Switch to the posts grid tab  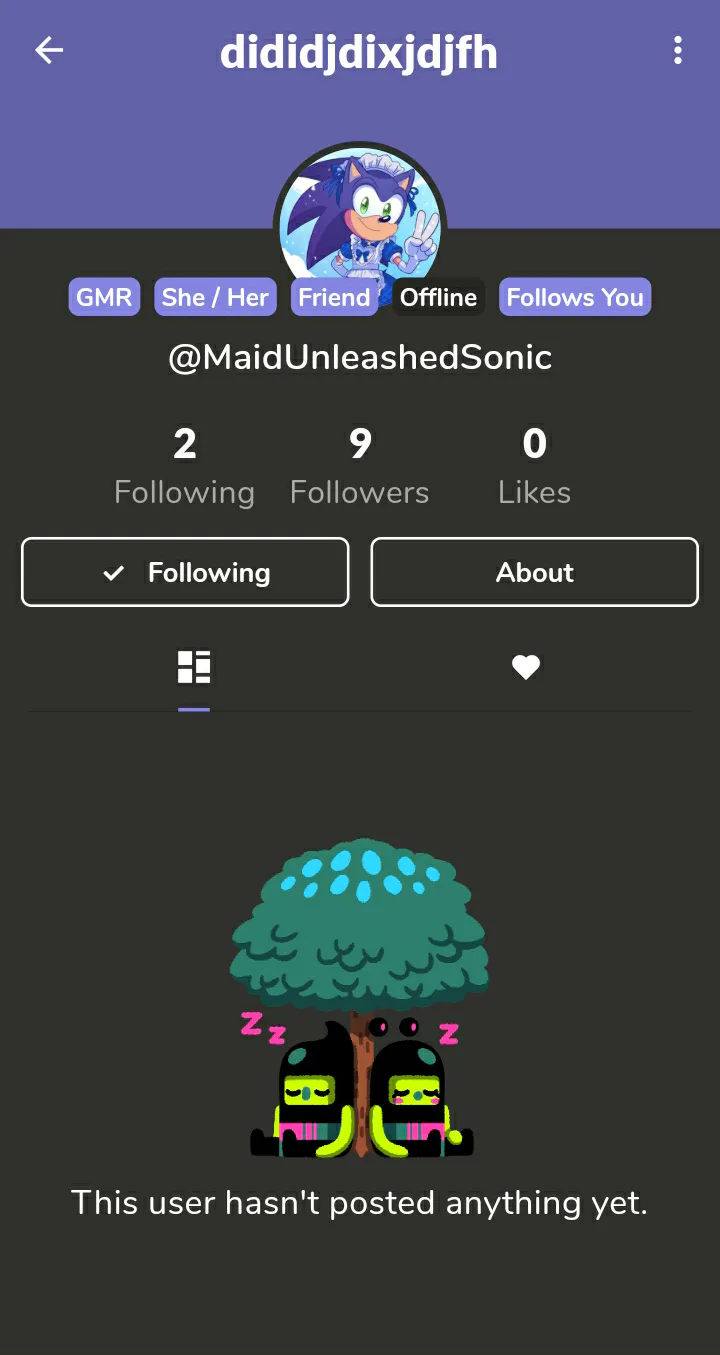[x=194, y=667]
